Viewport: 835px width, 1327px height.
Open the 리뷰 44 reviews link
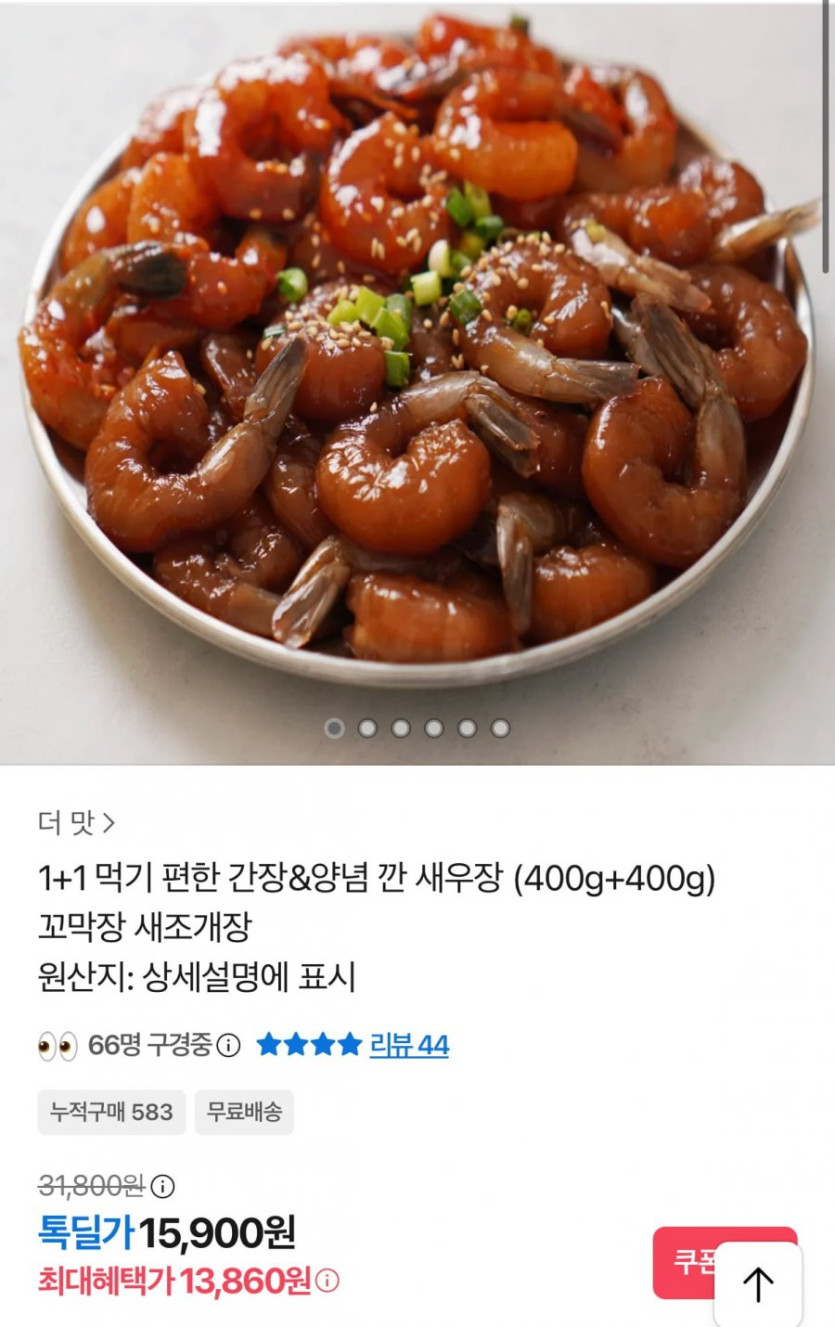408,1046
